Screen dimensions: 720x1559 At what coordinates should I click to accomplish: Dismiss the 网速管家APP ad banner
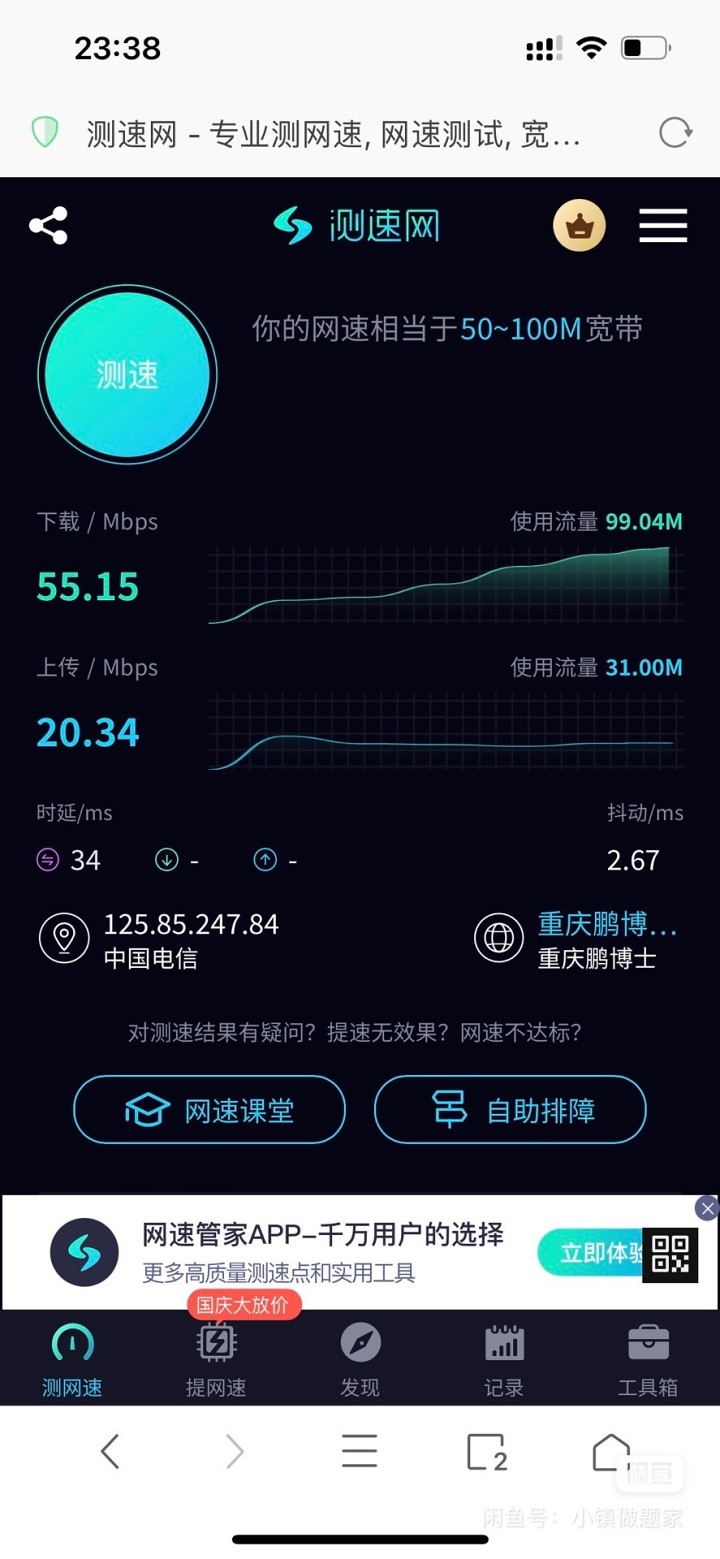click(707, 1208)
